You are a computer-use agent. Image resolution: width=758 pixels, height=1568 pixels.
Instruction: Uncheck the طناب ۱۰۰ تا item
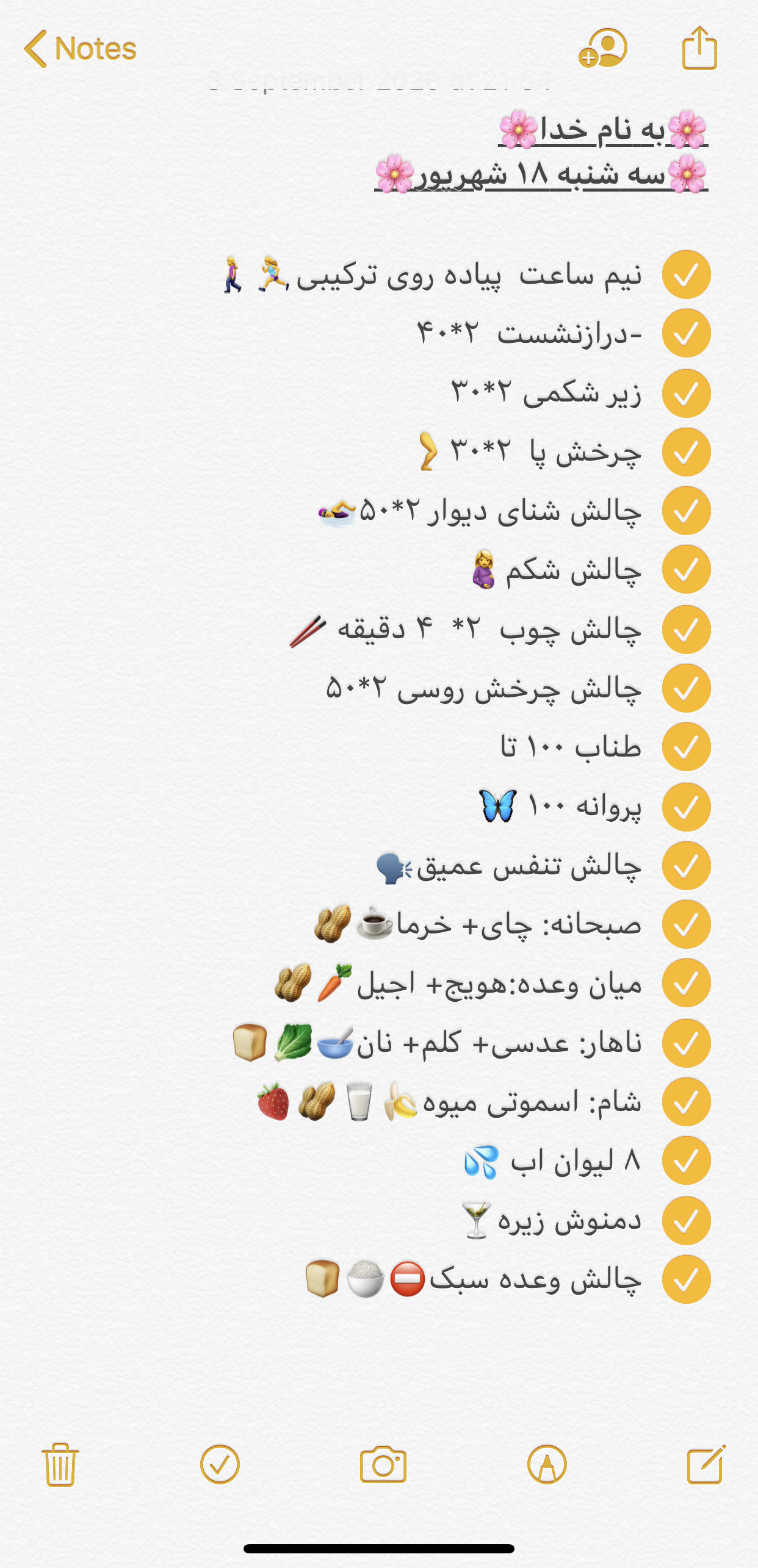tap(686, 747)
